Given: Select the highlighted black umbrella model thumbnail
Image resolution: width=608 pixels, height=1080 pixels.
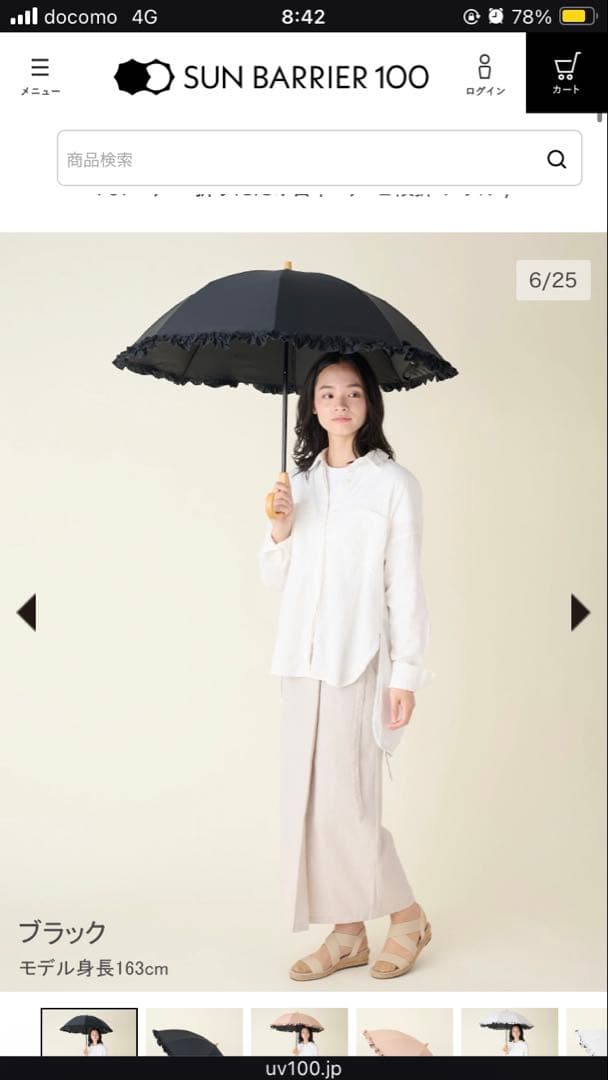Looking at the screenshot, I should (x=89, y=1031).
